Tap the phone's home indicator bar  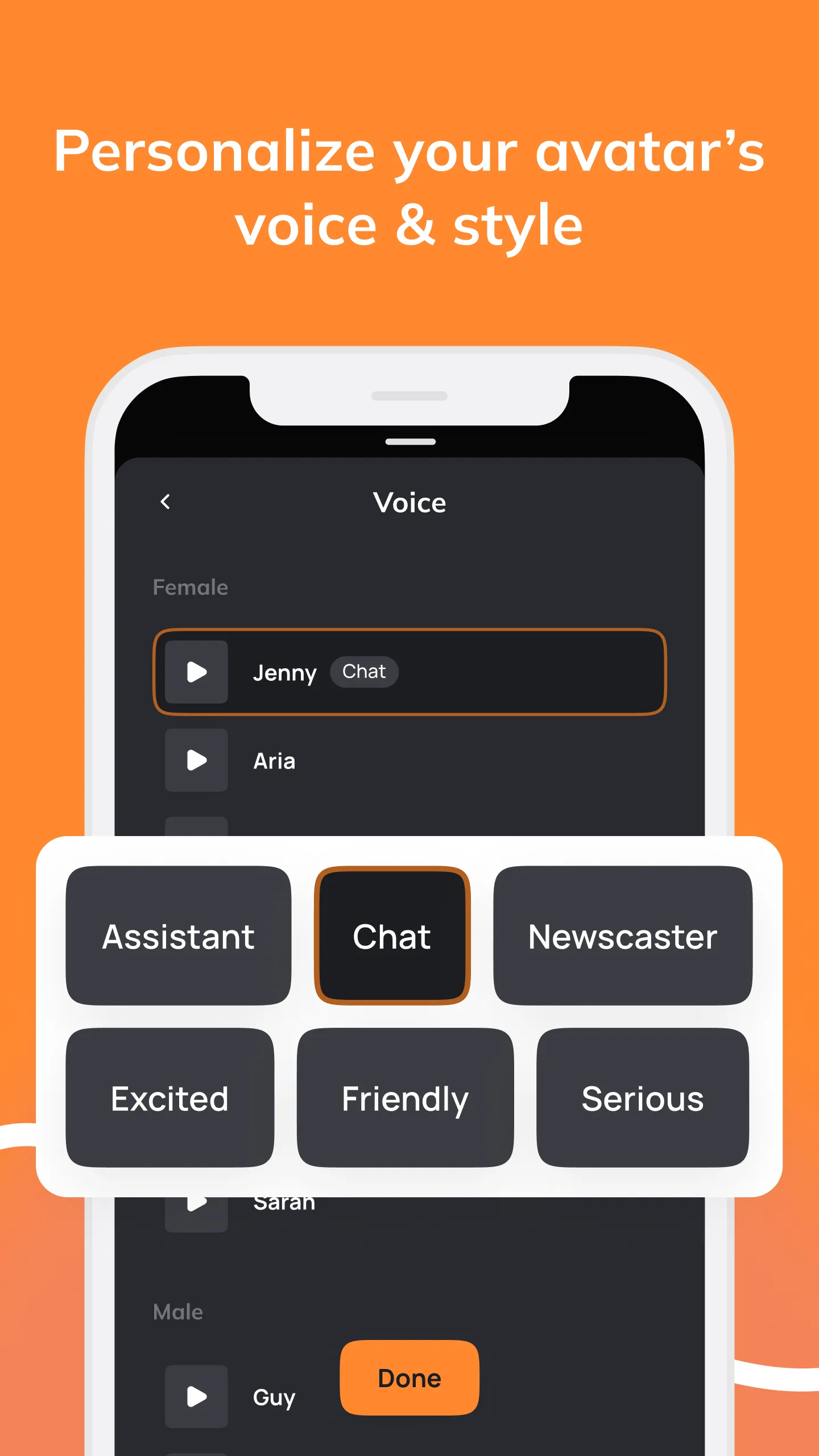[x=409, y=441]
